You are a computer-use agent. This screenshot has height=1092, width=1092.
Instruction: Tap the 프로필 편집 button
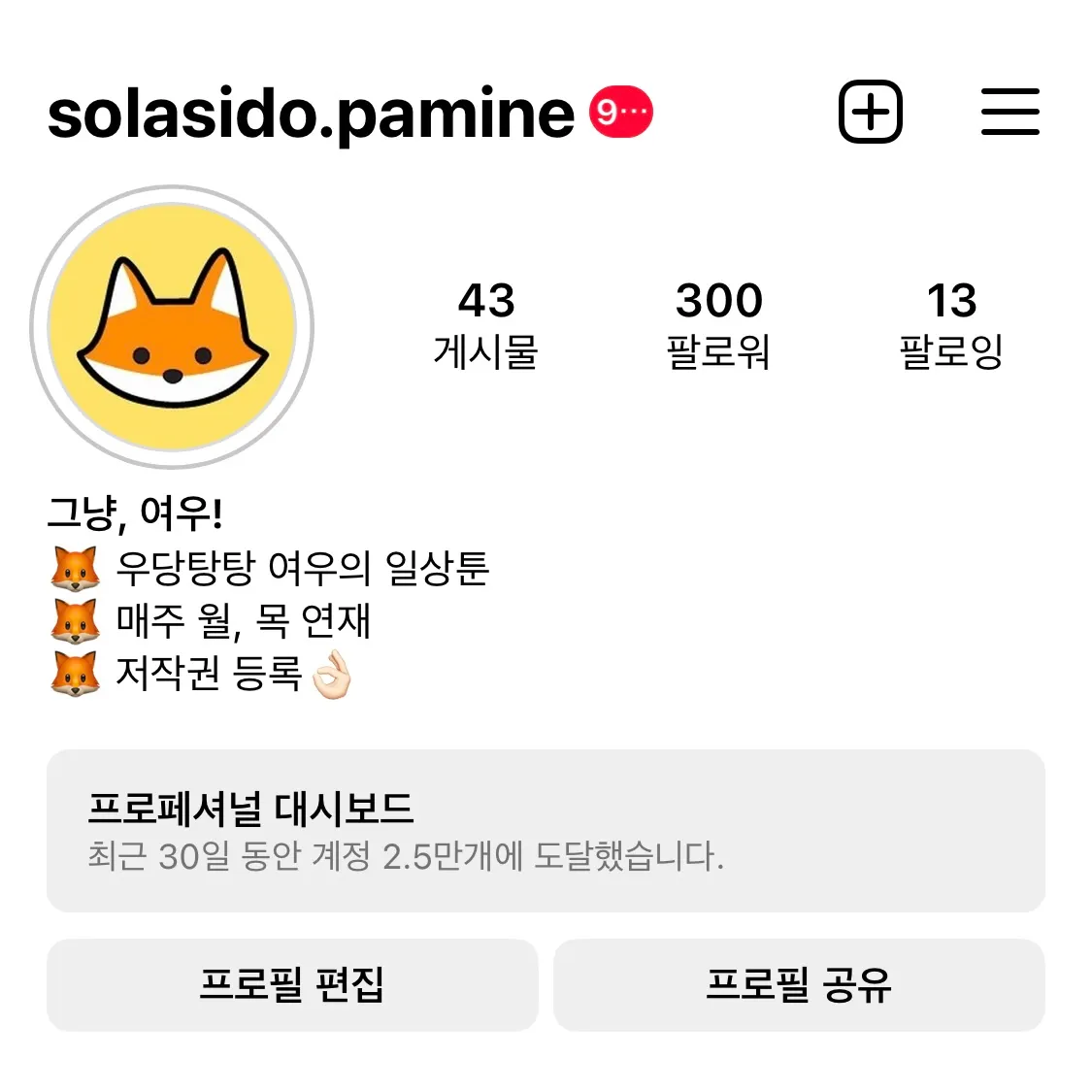(x=292, y=984)
